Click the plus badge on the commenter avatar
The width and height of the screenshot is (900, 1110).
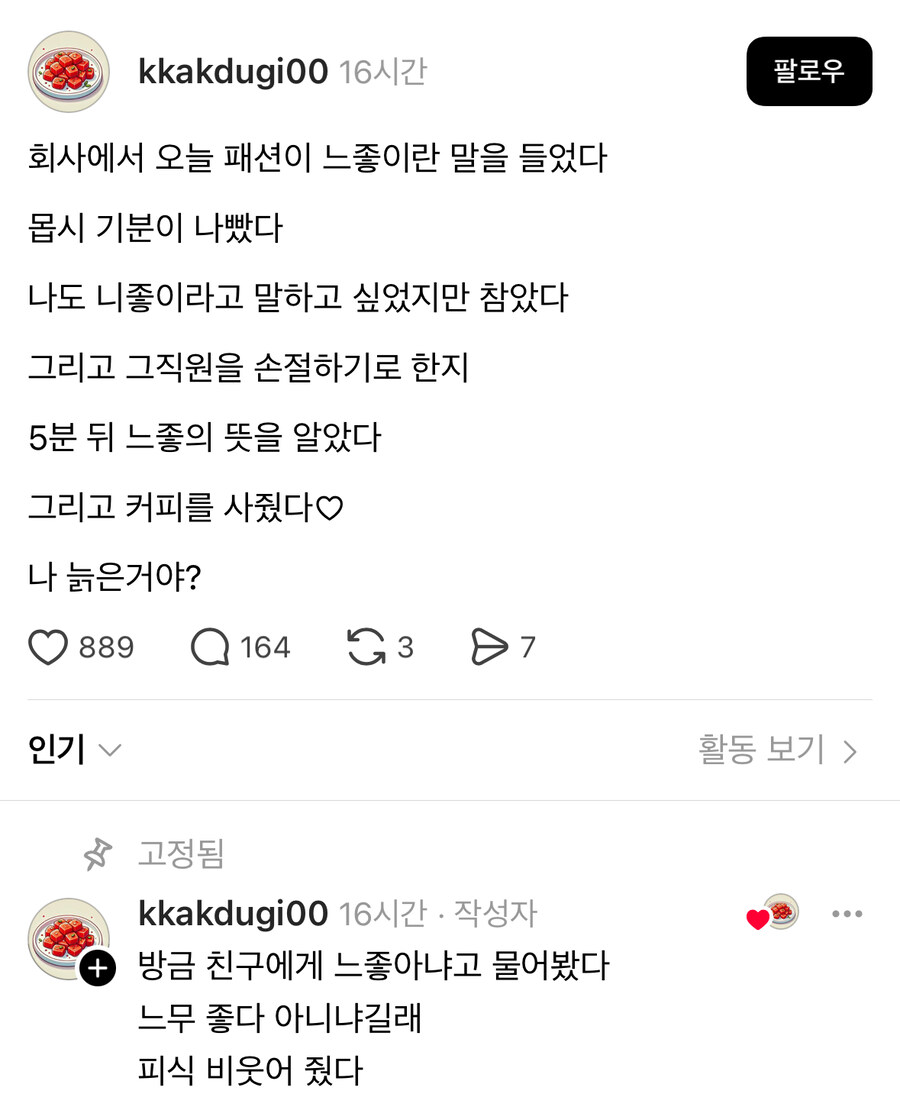(x=96, y=966)
